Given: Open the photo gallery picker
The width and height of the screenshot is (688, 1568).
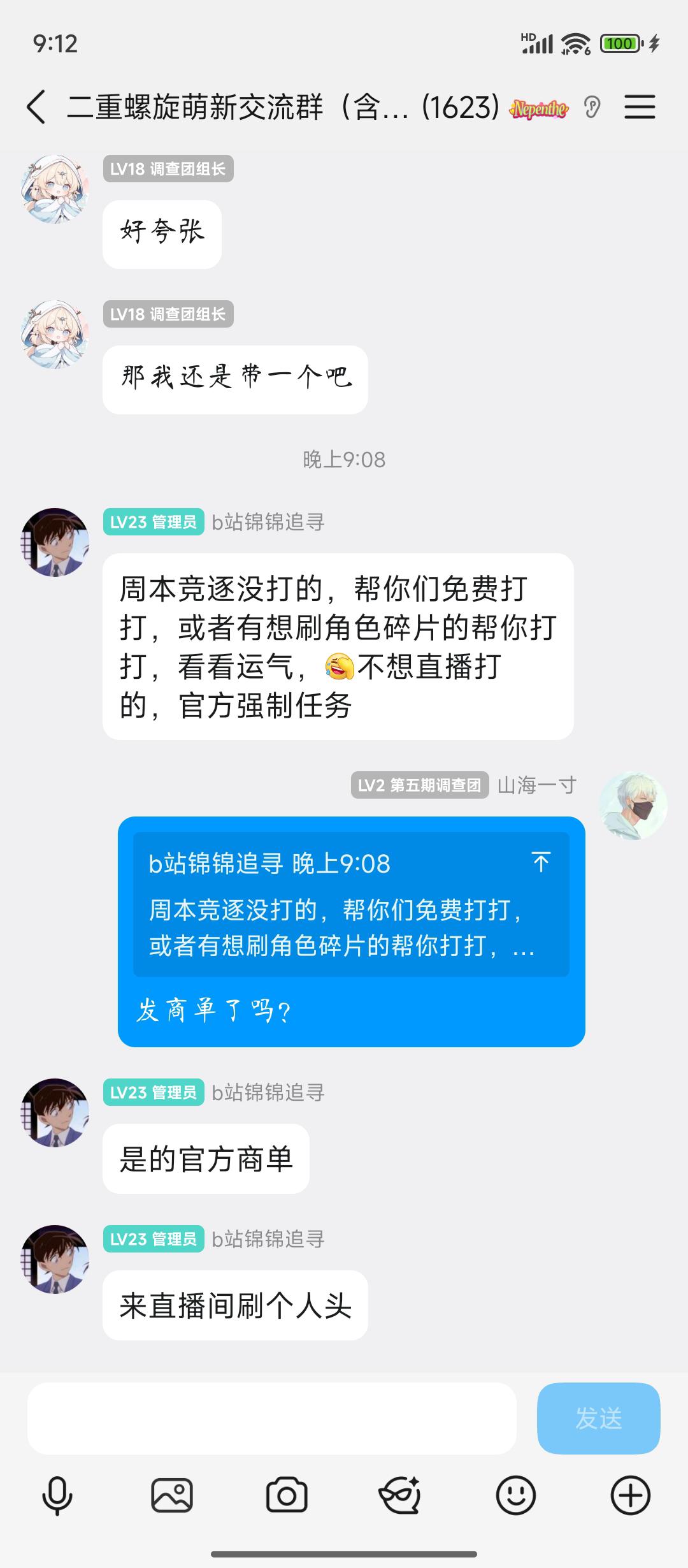Looking at the screenshot, I should [172, 1495].
